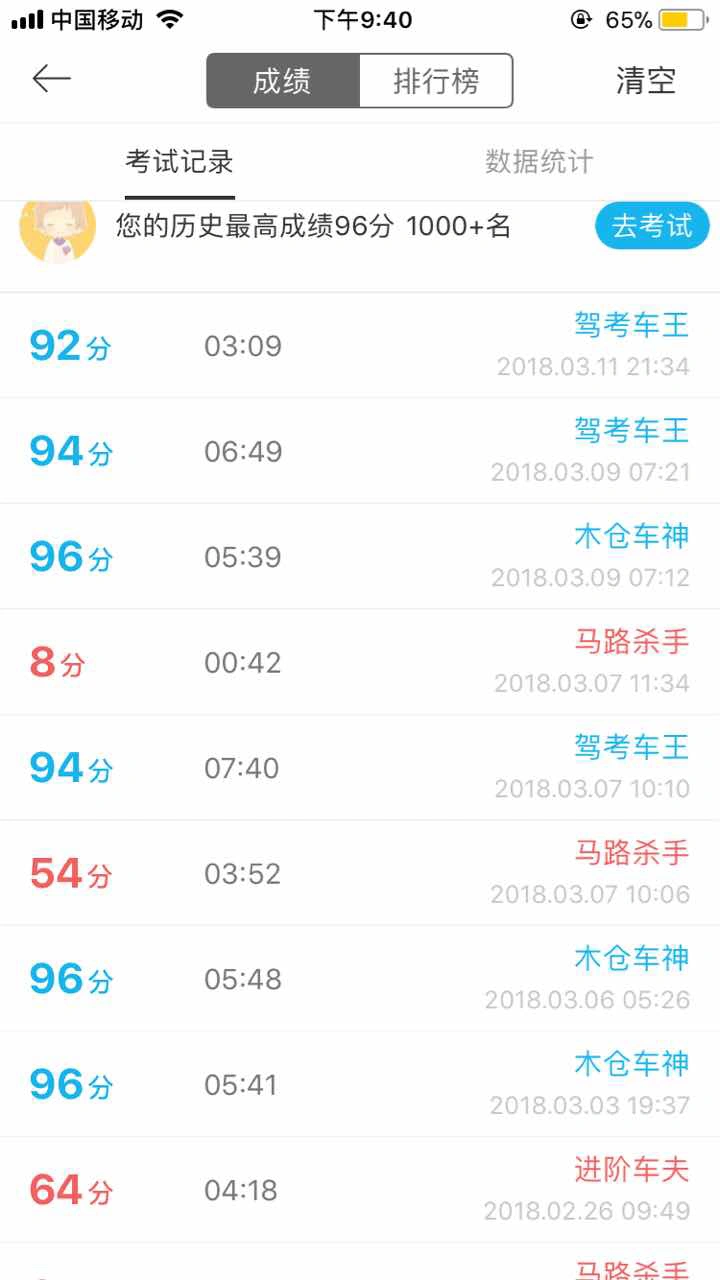
Task: Tap the 去考试 button
Action: 652,226
